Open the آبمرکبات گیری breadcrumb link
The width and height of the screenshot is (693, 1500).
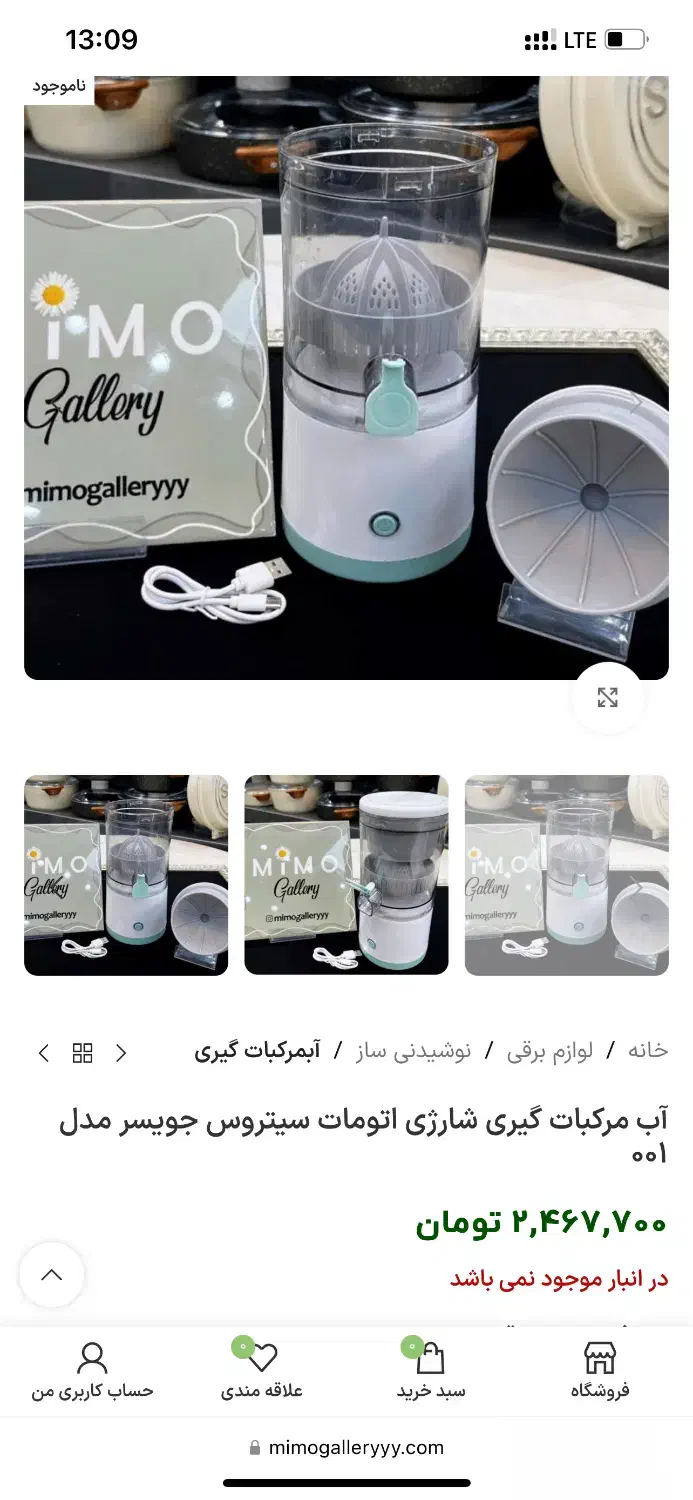click(257, 1051)
